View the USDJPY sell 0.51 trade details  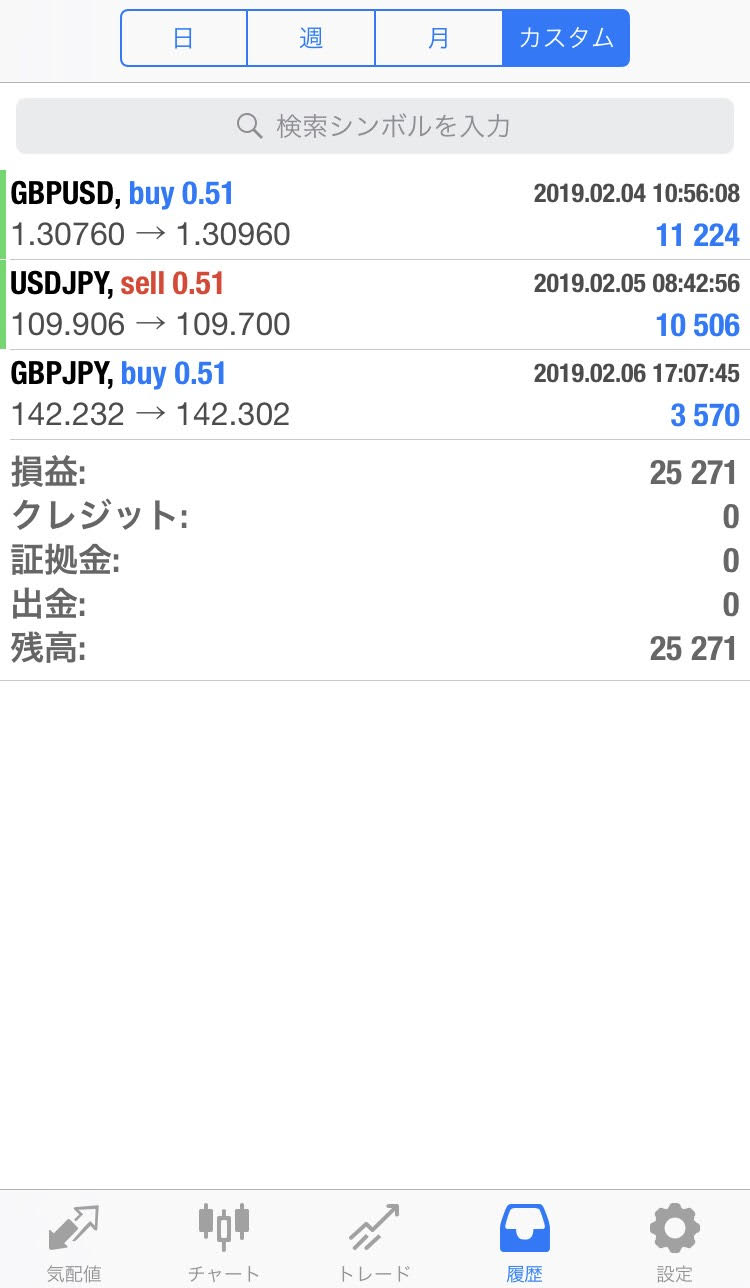click(x=375, y=304)
